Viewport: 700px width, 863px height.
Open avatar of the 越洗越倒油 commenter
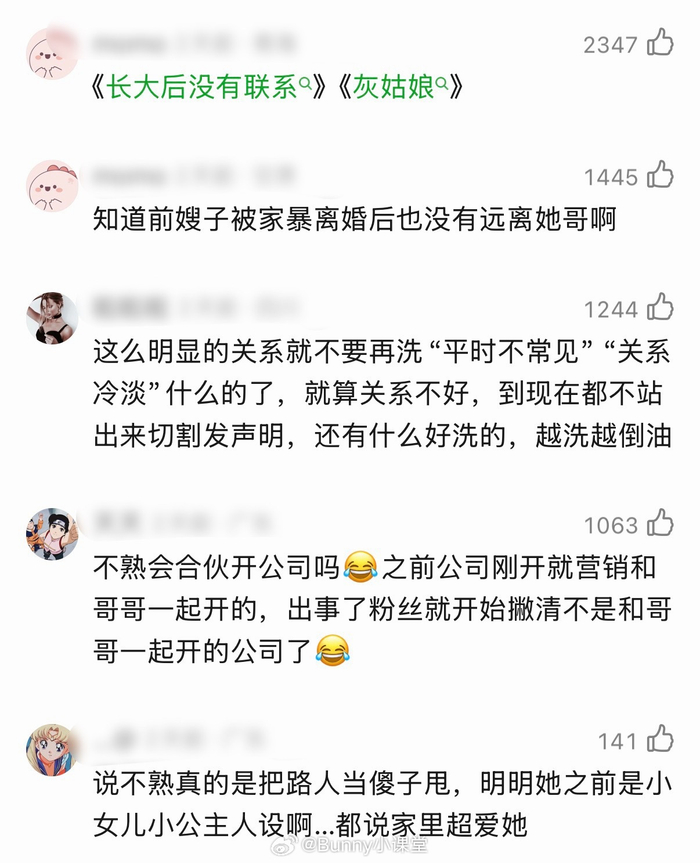[x=52, y=318]
